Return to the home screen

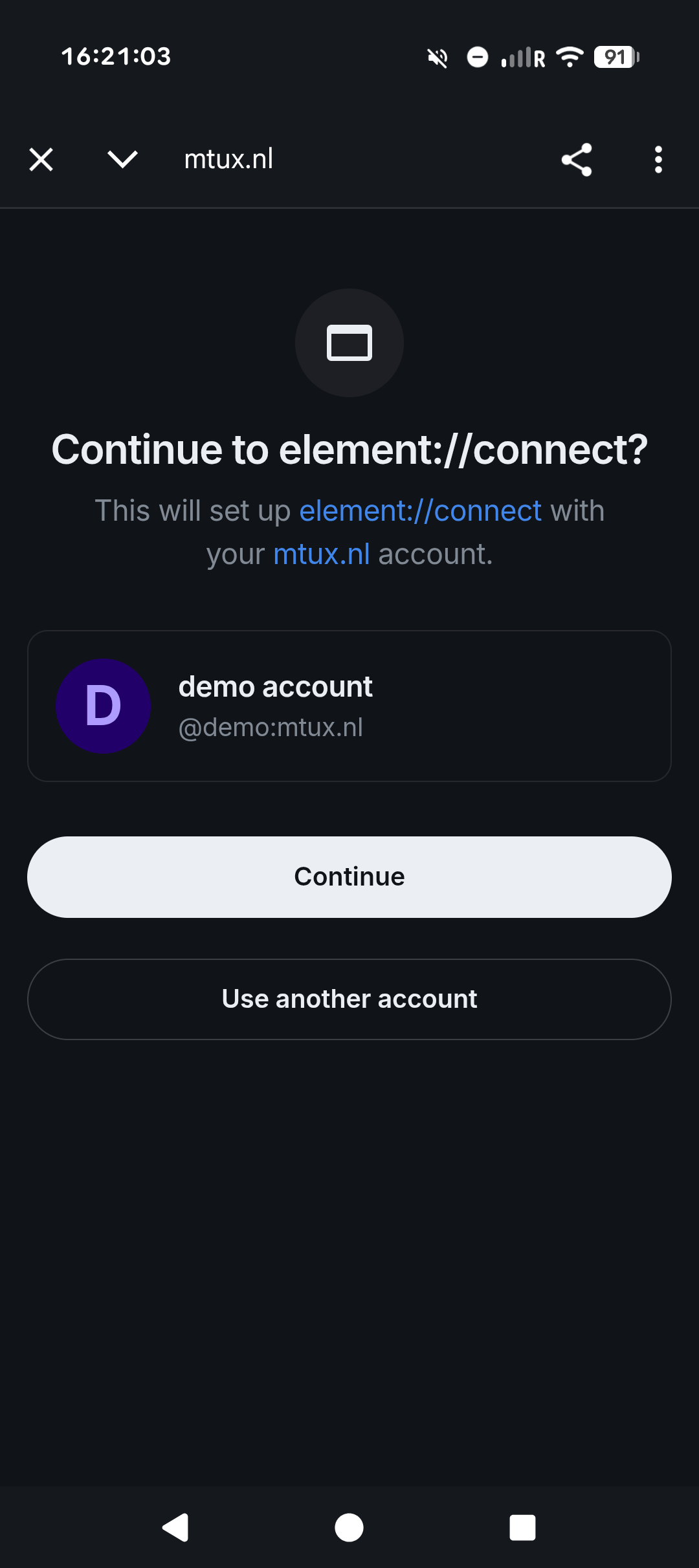[349, 1528]
